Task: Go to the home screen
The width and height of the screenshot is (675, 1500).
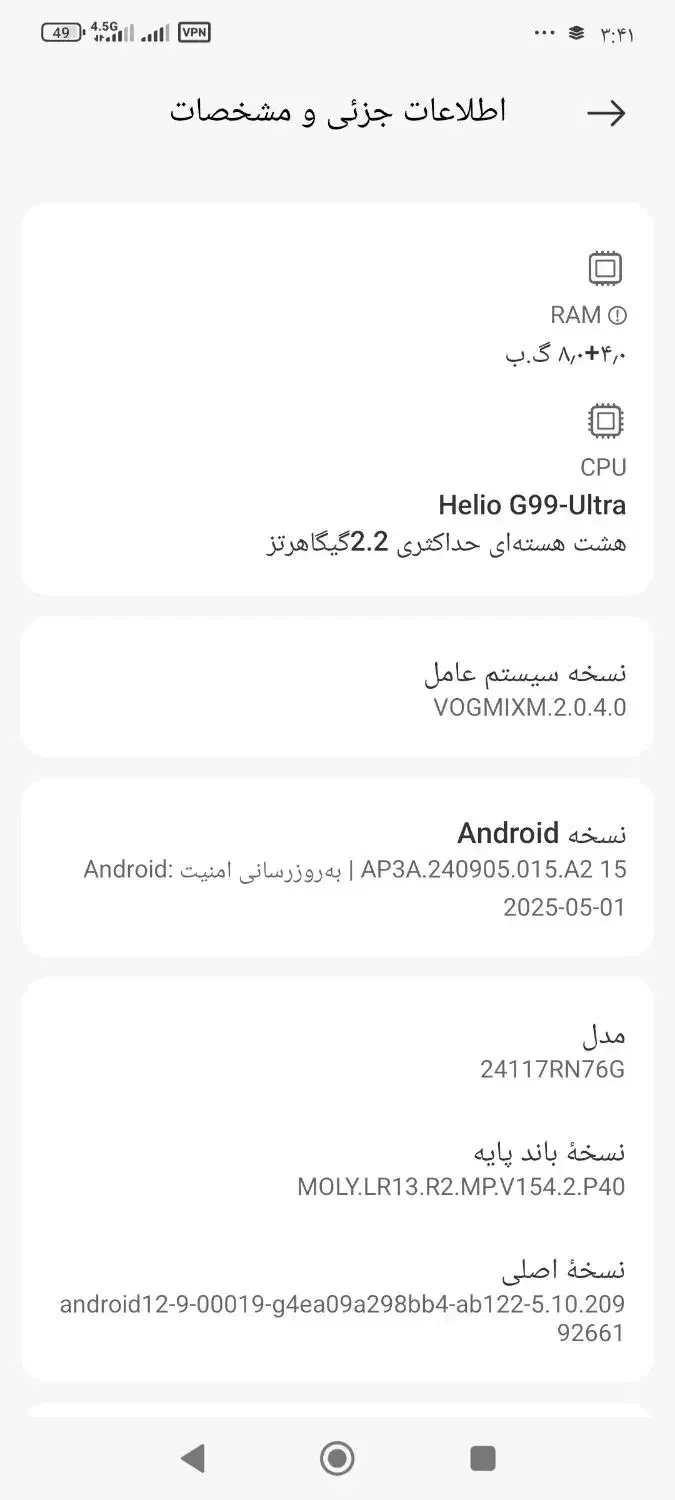Action: point(337,1458)
